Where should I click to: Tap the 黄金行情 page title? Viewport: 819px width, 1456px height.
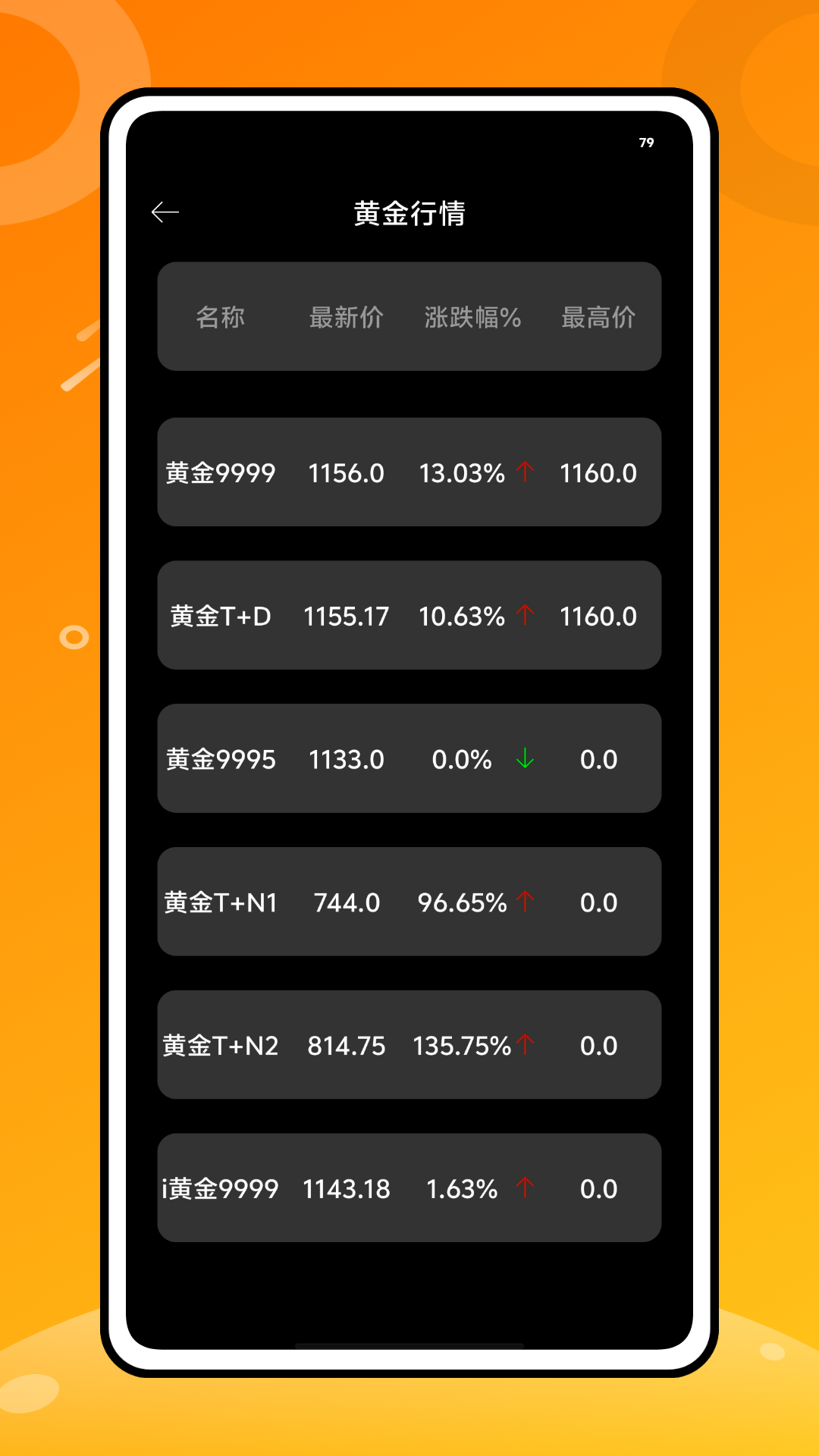pyautogui.click(x=409, y=215)
